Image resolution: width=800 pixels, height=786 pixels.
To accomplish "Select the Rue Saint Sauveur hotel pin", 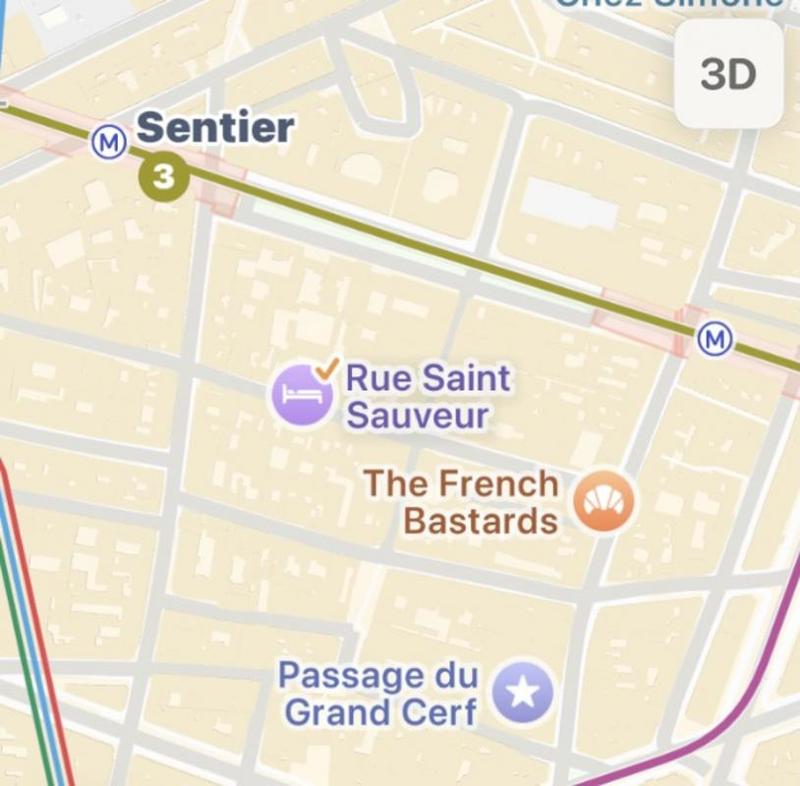I will pyautogui.click(x=302, y=395).
